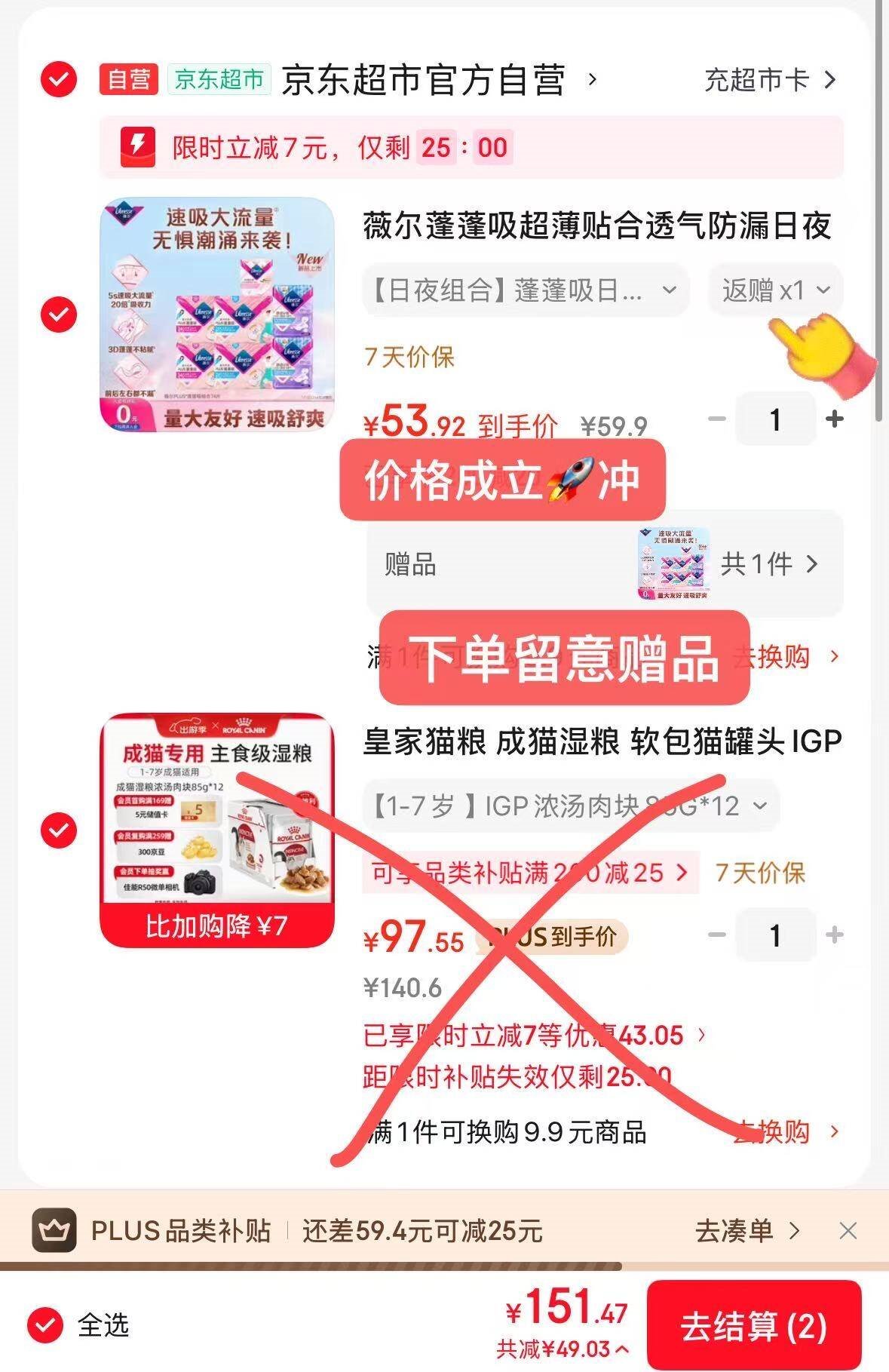Open the 皇家猫粮 product image

[x=217, y=830]
